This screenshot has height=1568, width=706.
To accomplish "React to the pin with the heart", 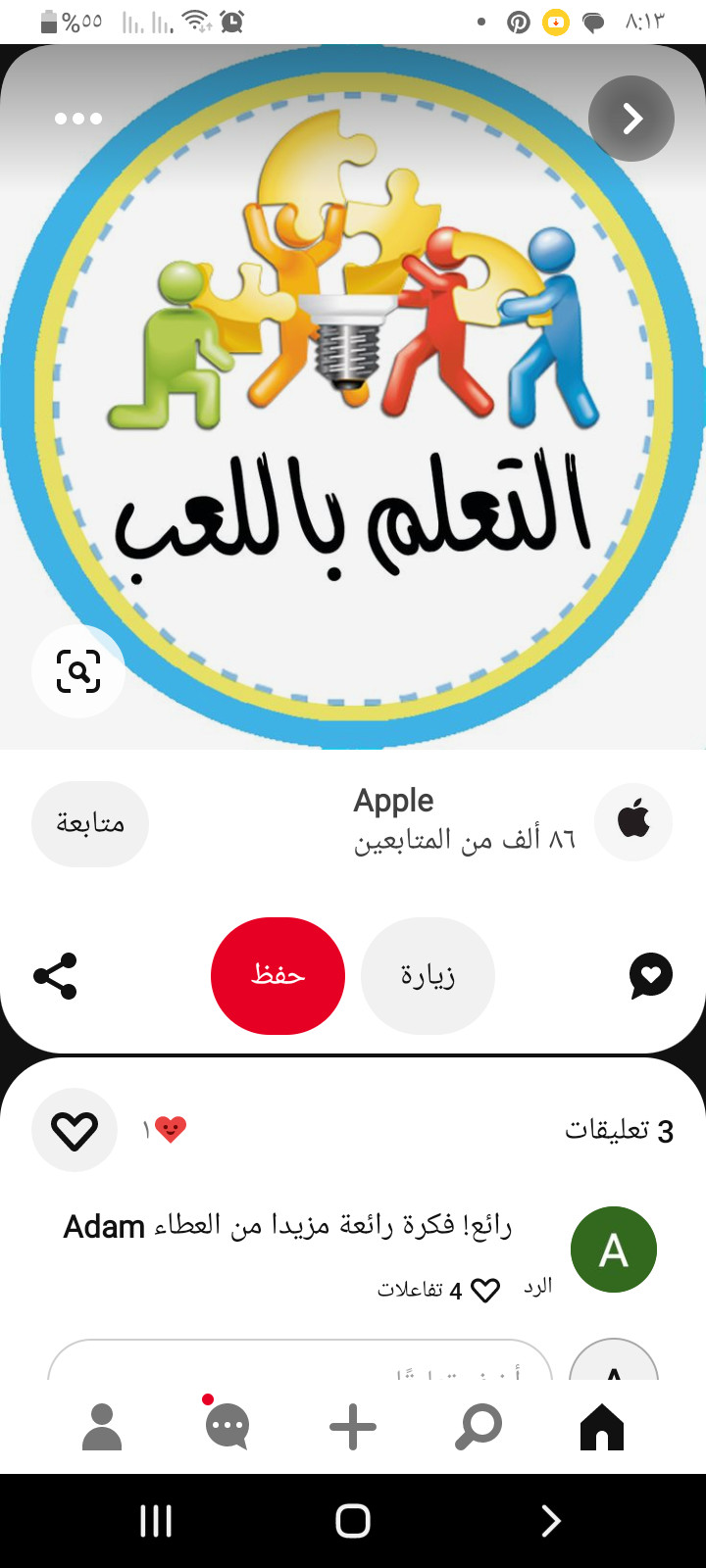I will tap(75, 1131).
